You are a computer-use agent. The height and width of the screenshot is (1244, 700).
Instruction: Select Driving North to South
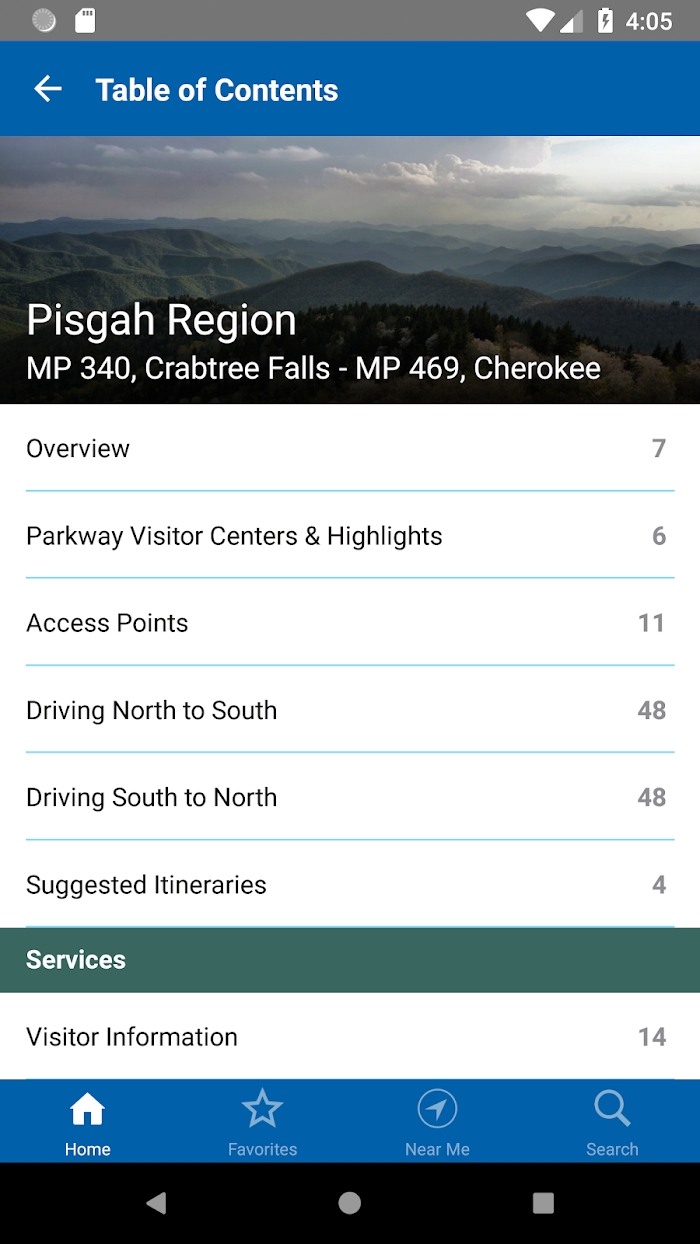[x=350, y=710]
